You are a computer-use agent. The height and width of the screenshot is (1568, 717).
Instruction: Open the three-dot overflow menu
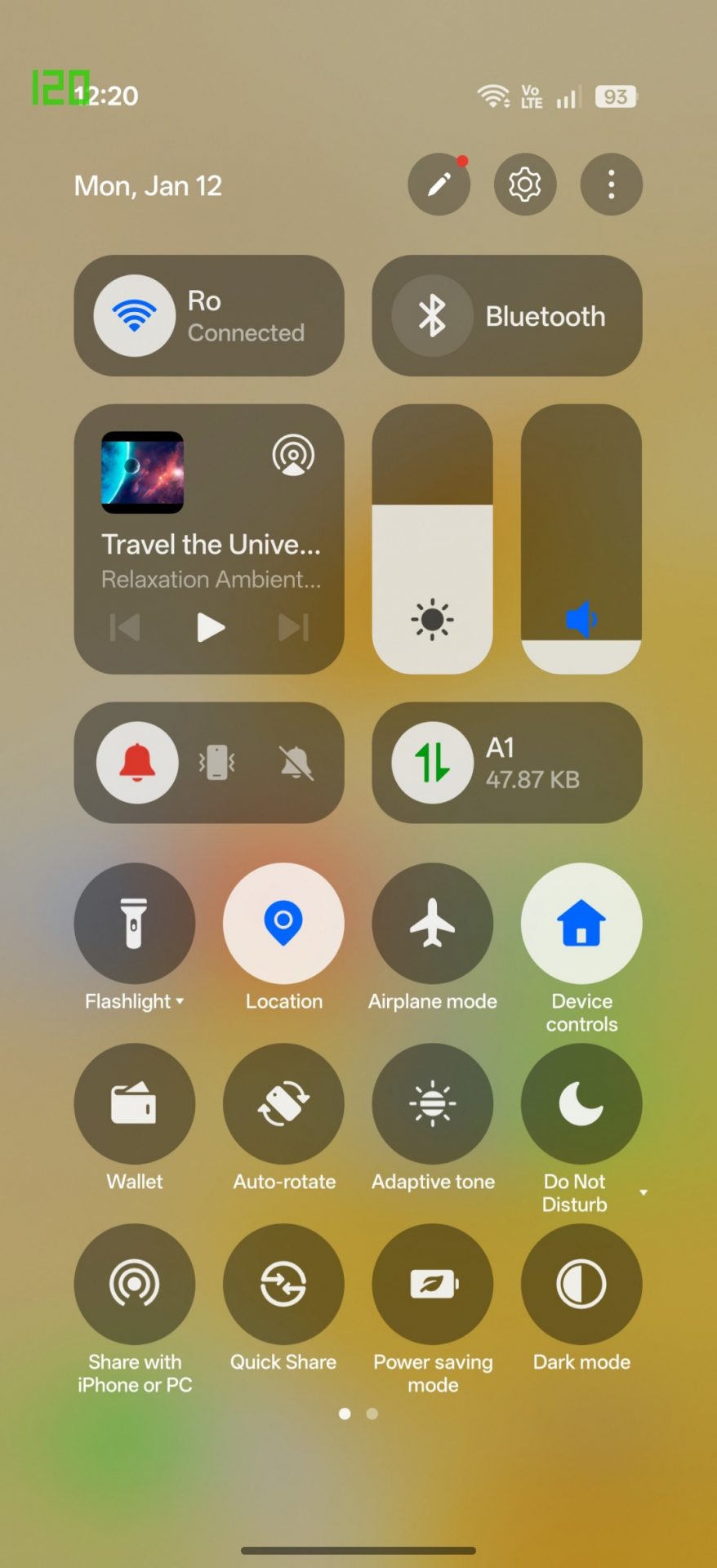pos(611,185)
